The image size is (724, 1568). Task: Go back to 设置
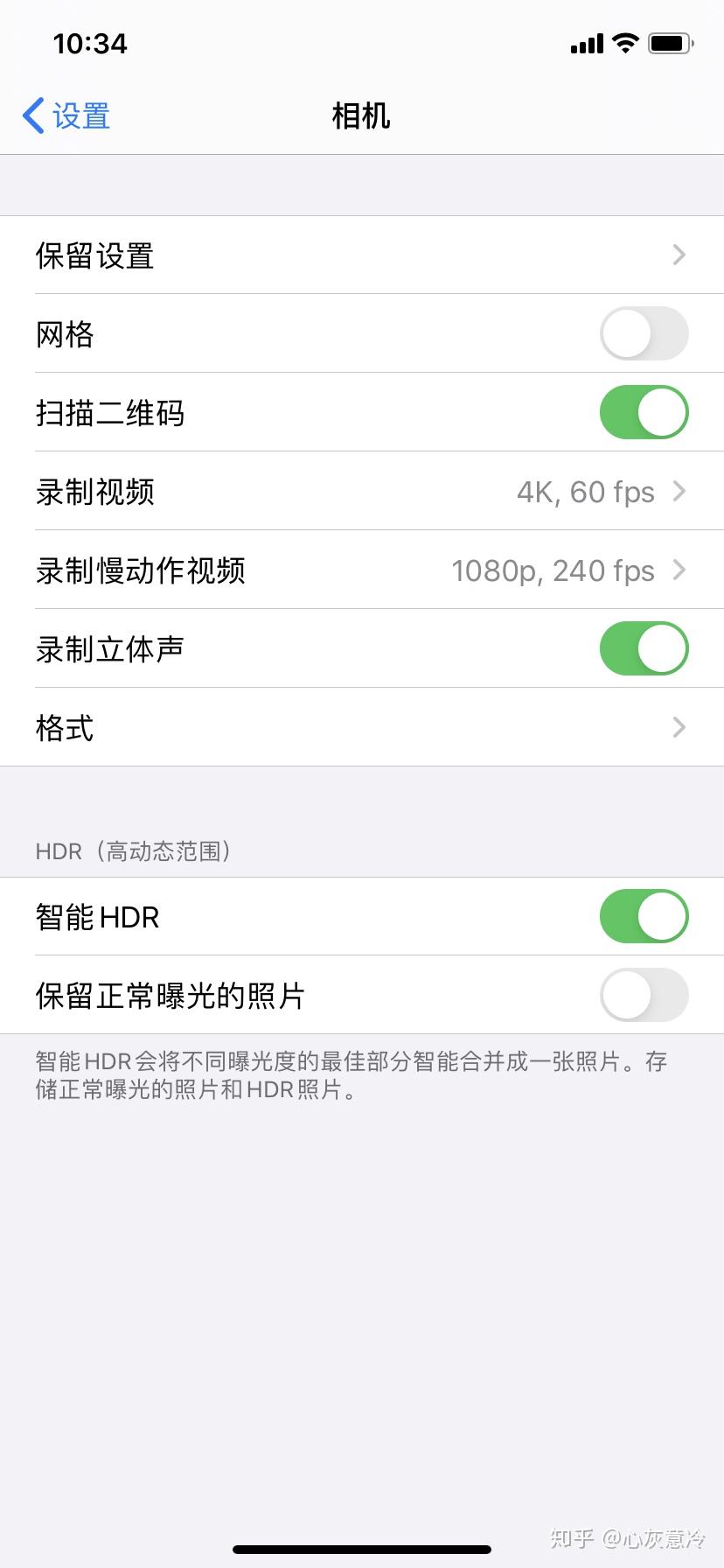tap(66, 116)
